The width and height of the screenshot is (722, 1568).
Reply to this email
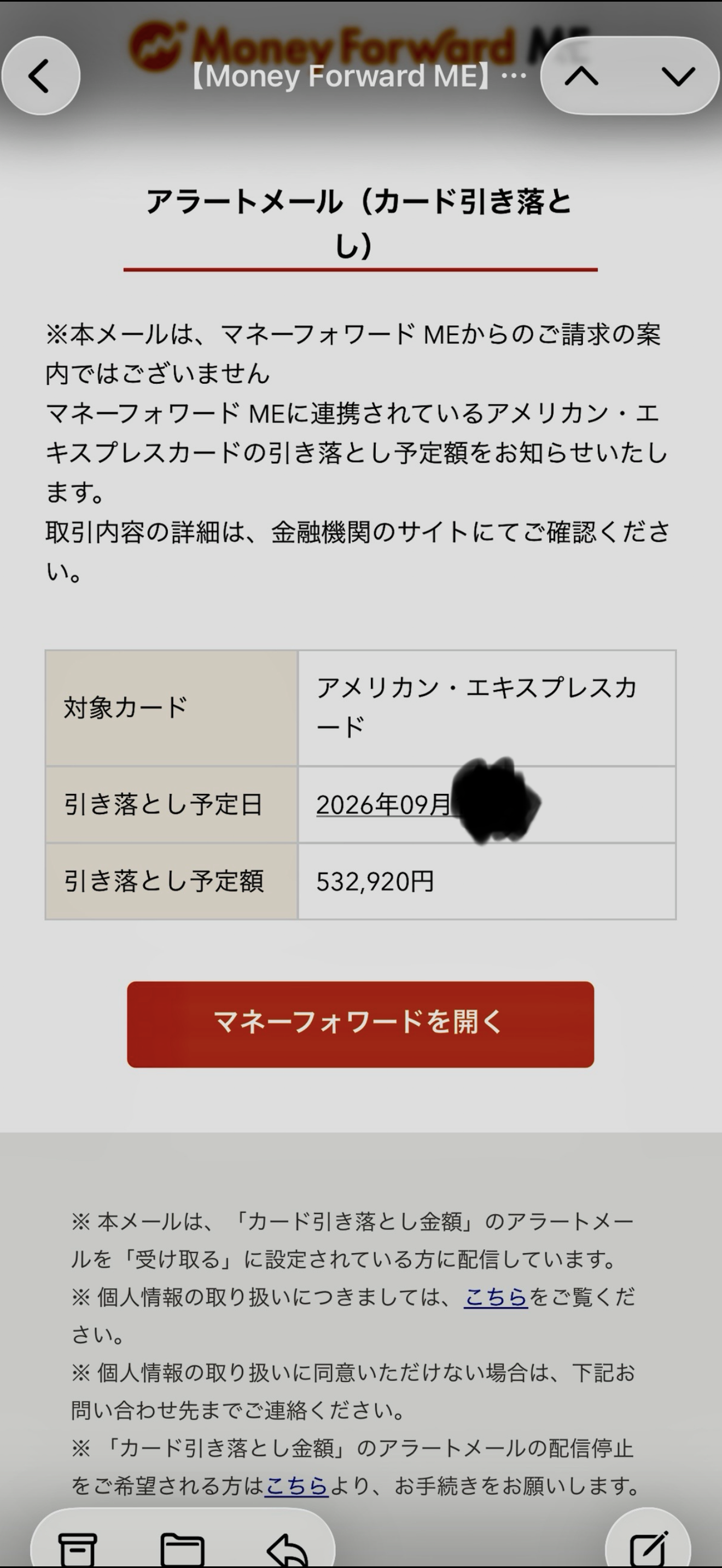click(x=287, y=1550)
